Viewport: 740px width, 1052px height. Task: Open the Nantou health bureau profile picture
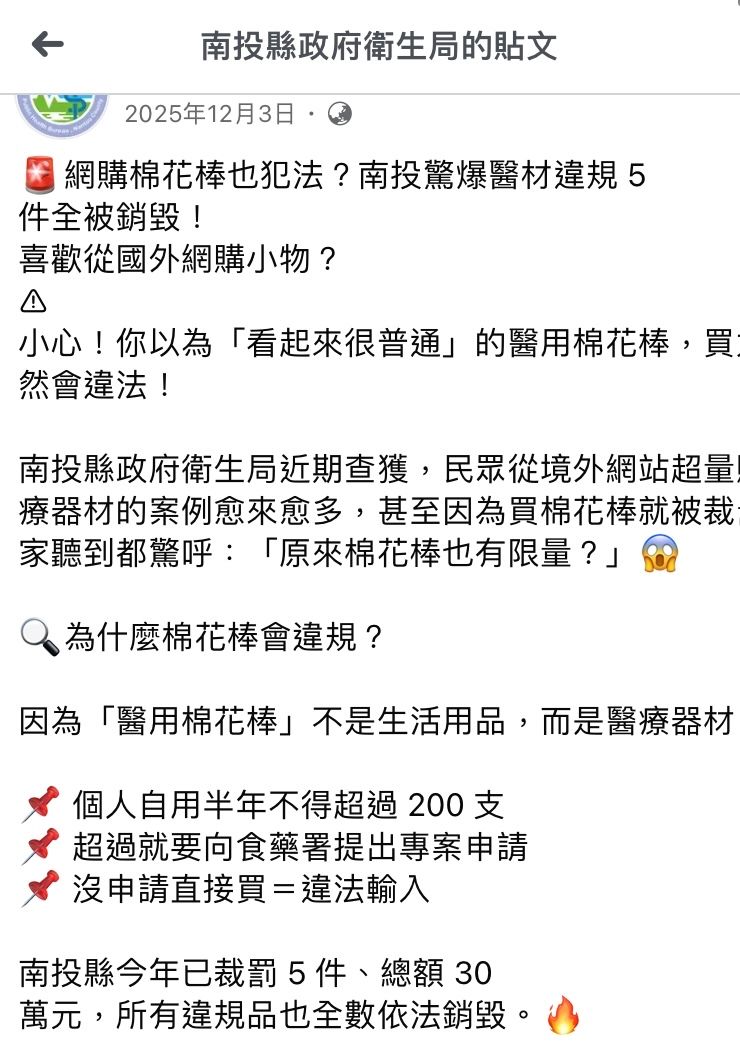coord(62,109)
